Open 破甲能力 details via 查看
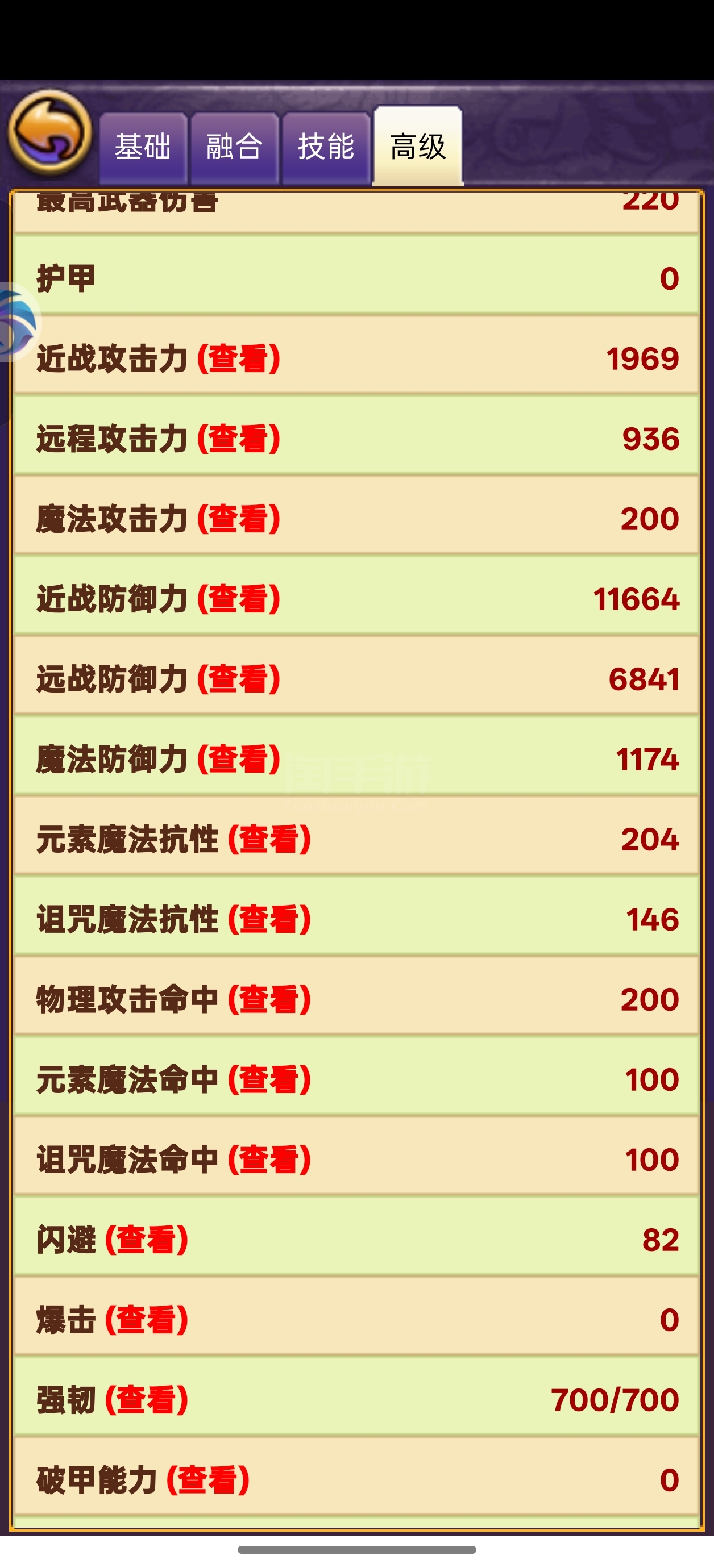Viewport: 714px width, 1568px height. pos(209,1481)
